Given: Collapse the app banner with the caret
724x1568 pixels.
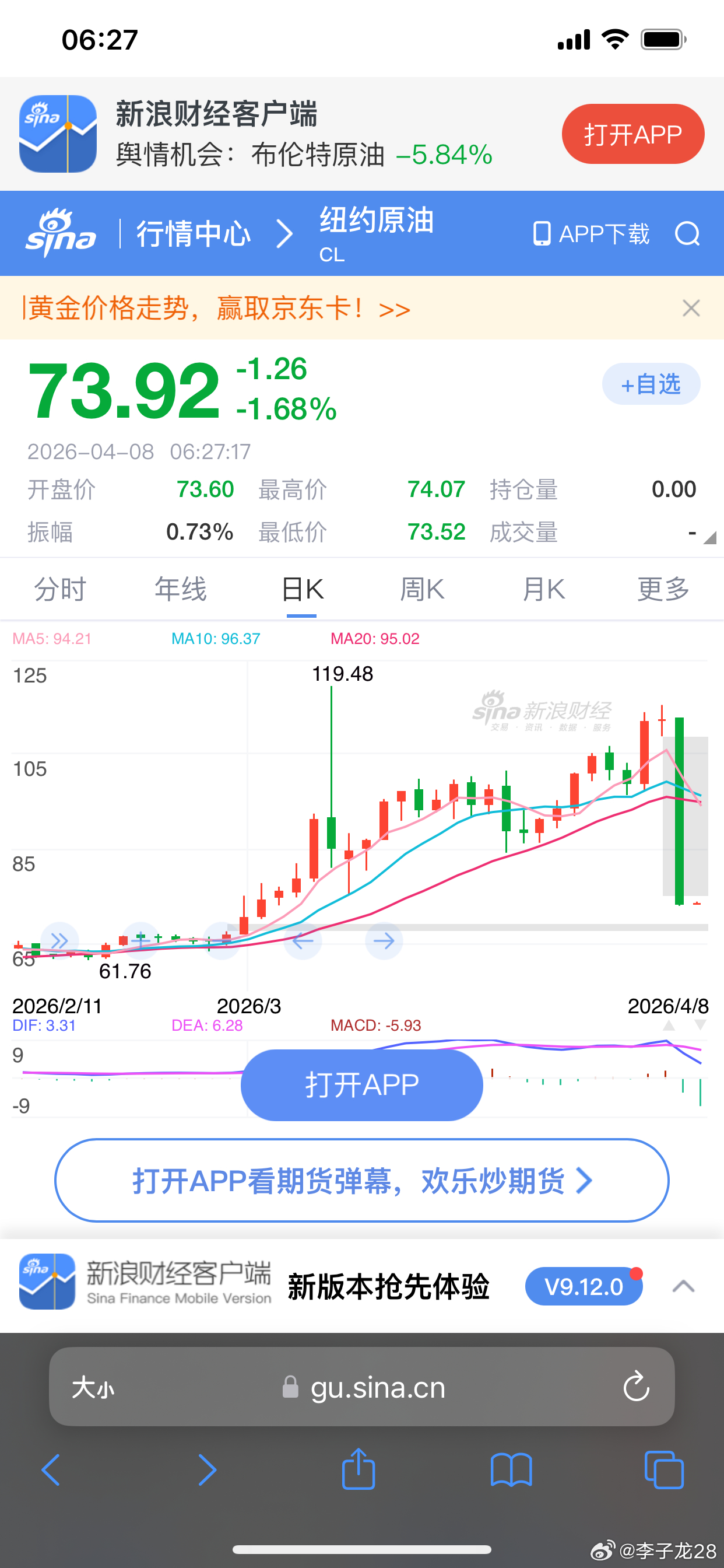Looking at the screenshot, I should coord(684,1287).
